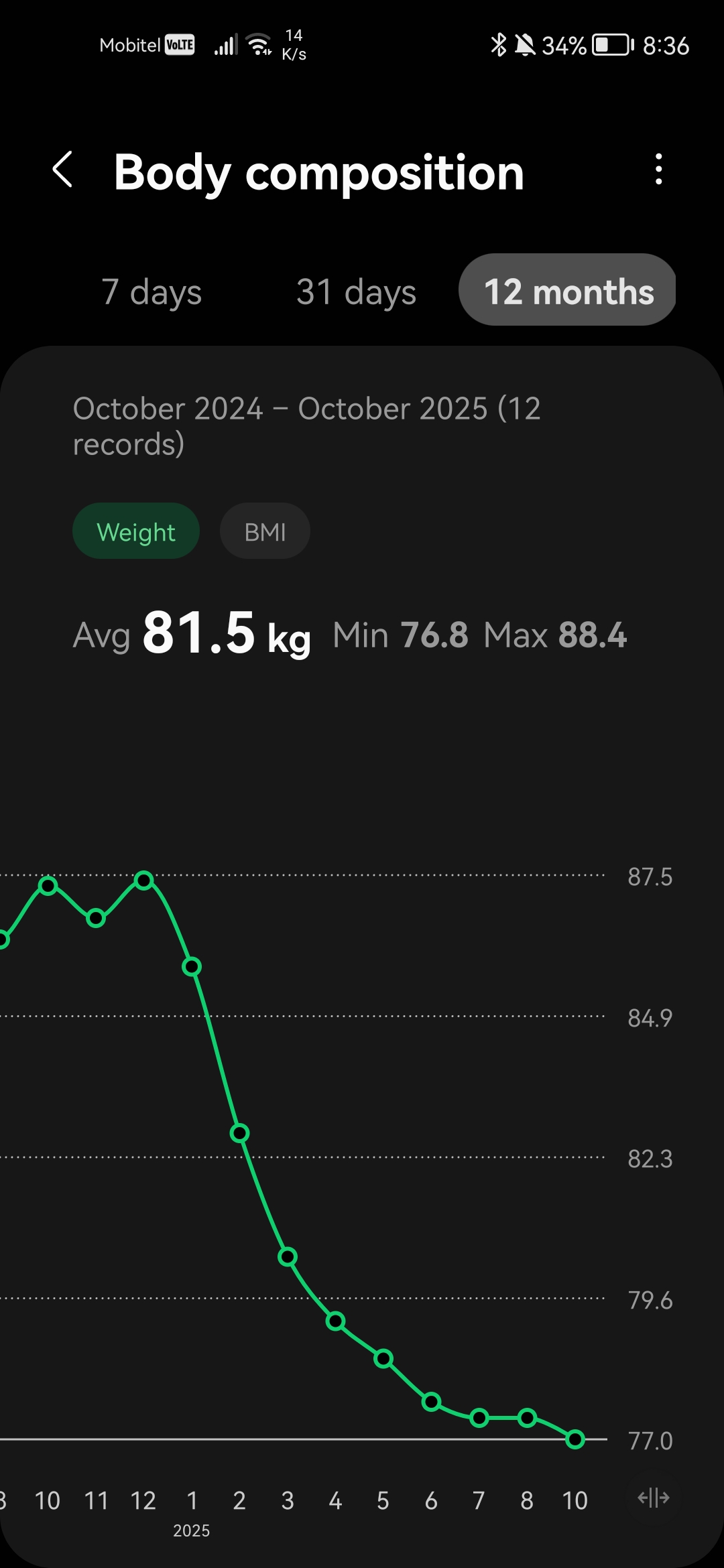Tap the data point for month 3
The width and height of the screenshot is (724, 1568).
coord(288,1257)
